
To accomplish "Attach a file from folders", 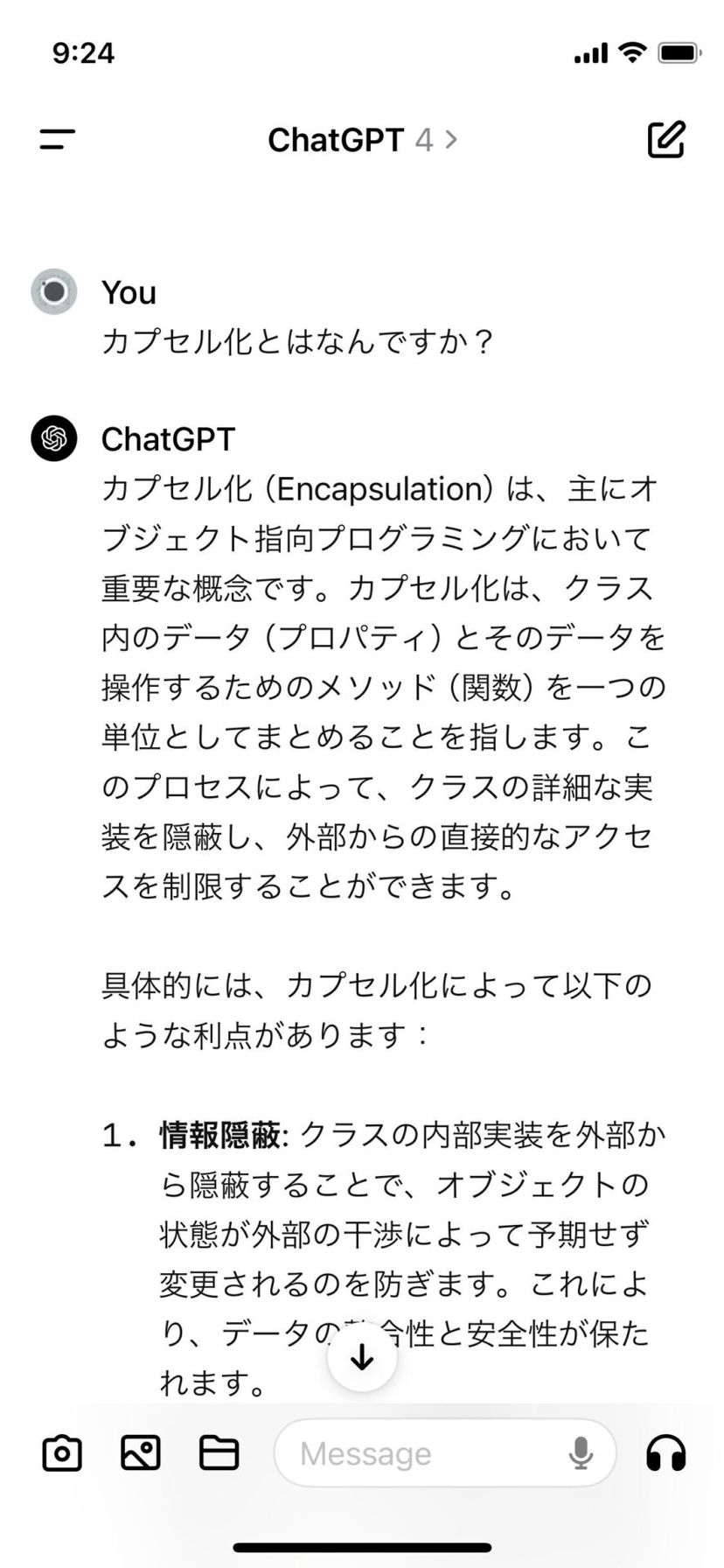I will coord(219,1454).
